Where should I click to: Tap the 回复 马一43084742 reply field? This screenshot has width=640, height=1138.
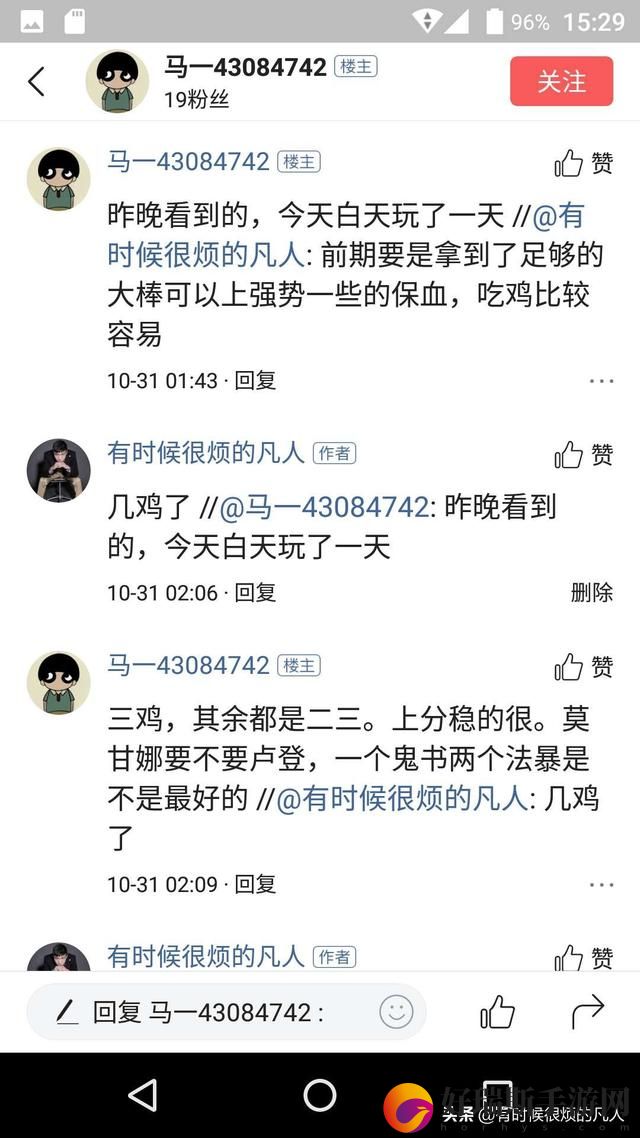point(210,1012)
